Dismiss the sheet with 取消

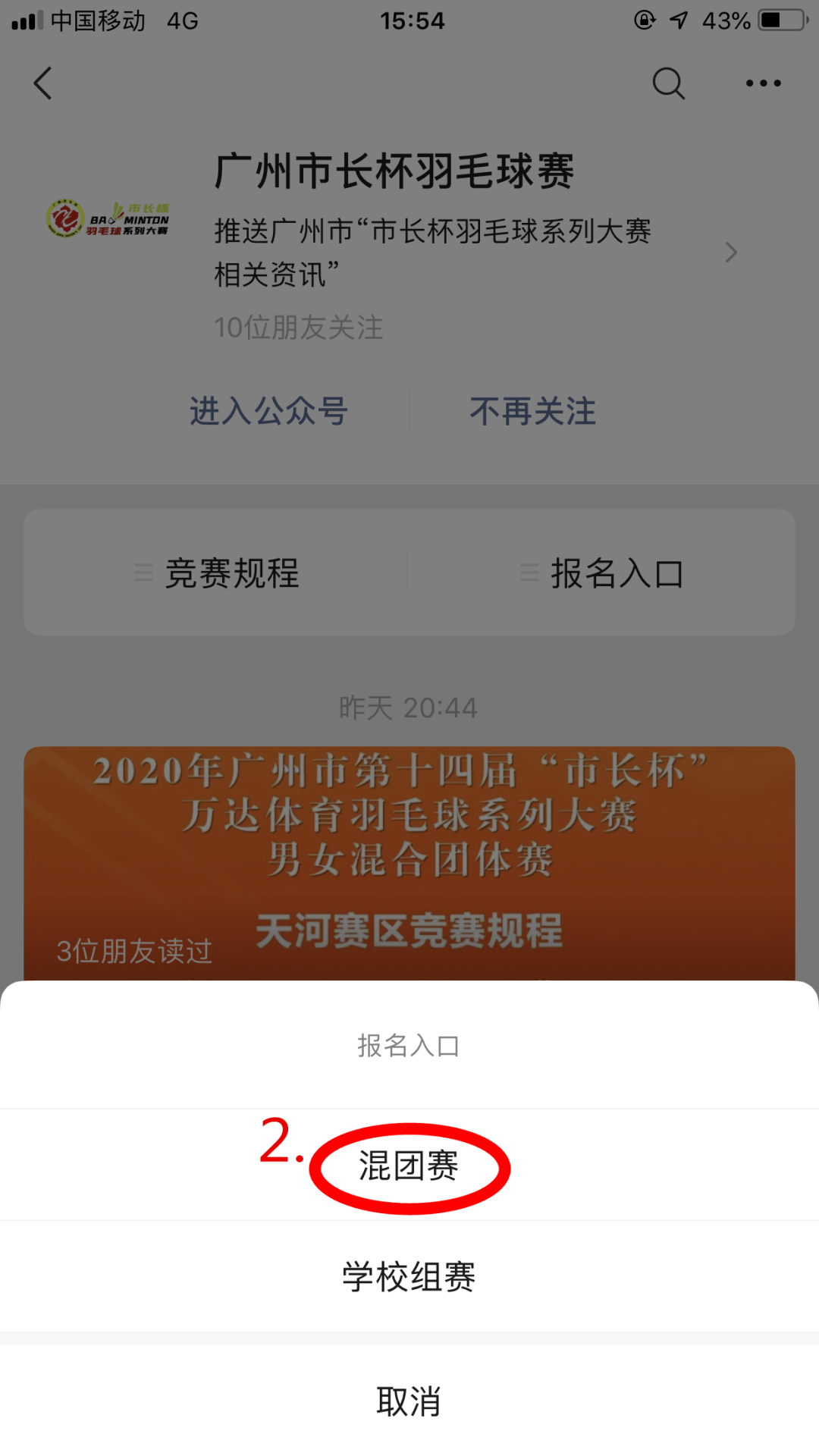pos(409,1401)
